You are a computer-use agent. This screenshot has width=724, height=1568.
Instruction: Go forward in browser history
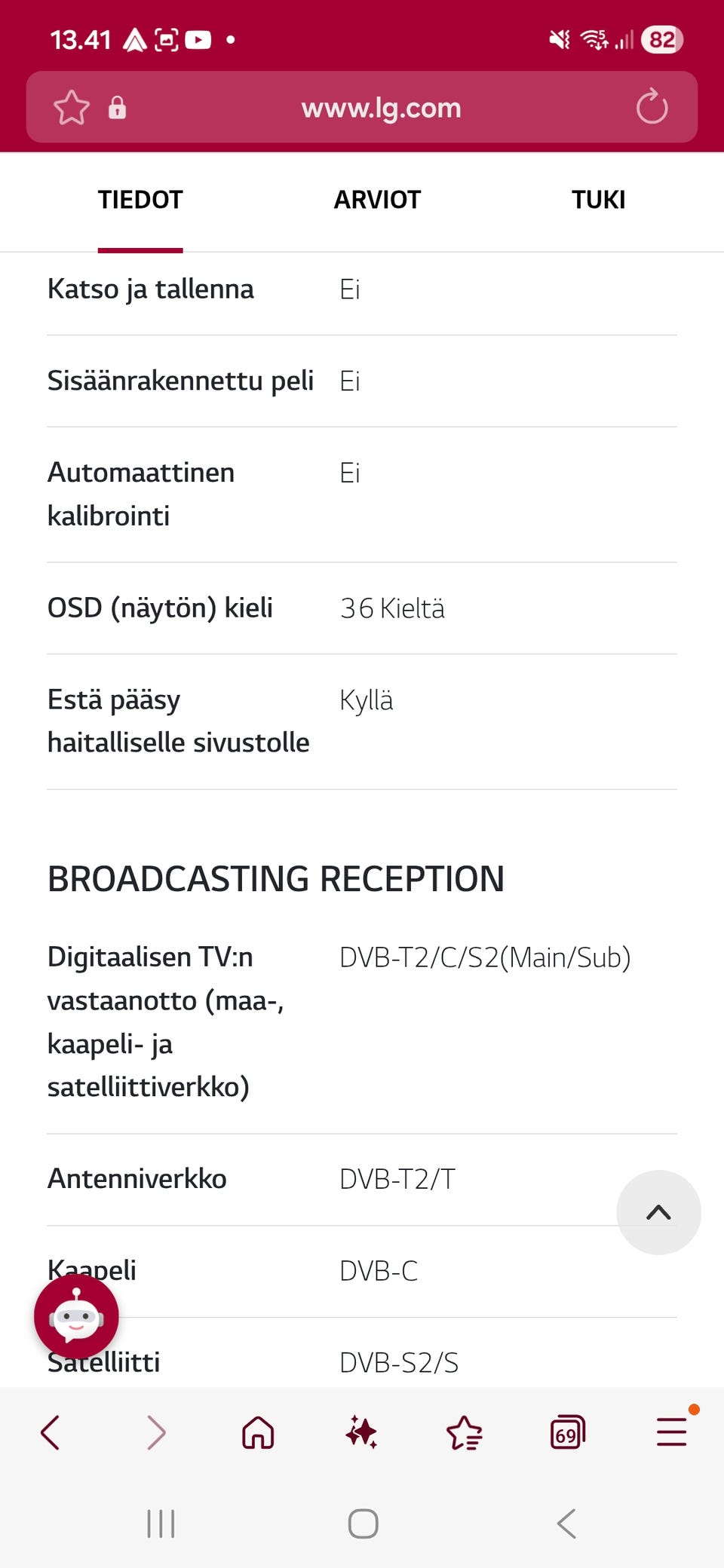pos(155,1432)
